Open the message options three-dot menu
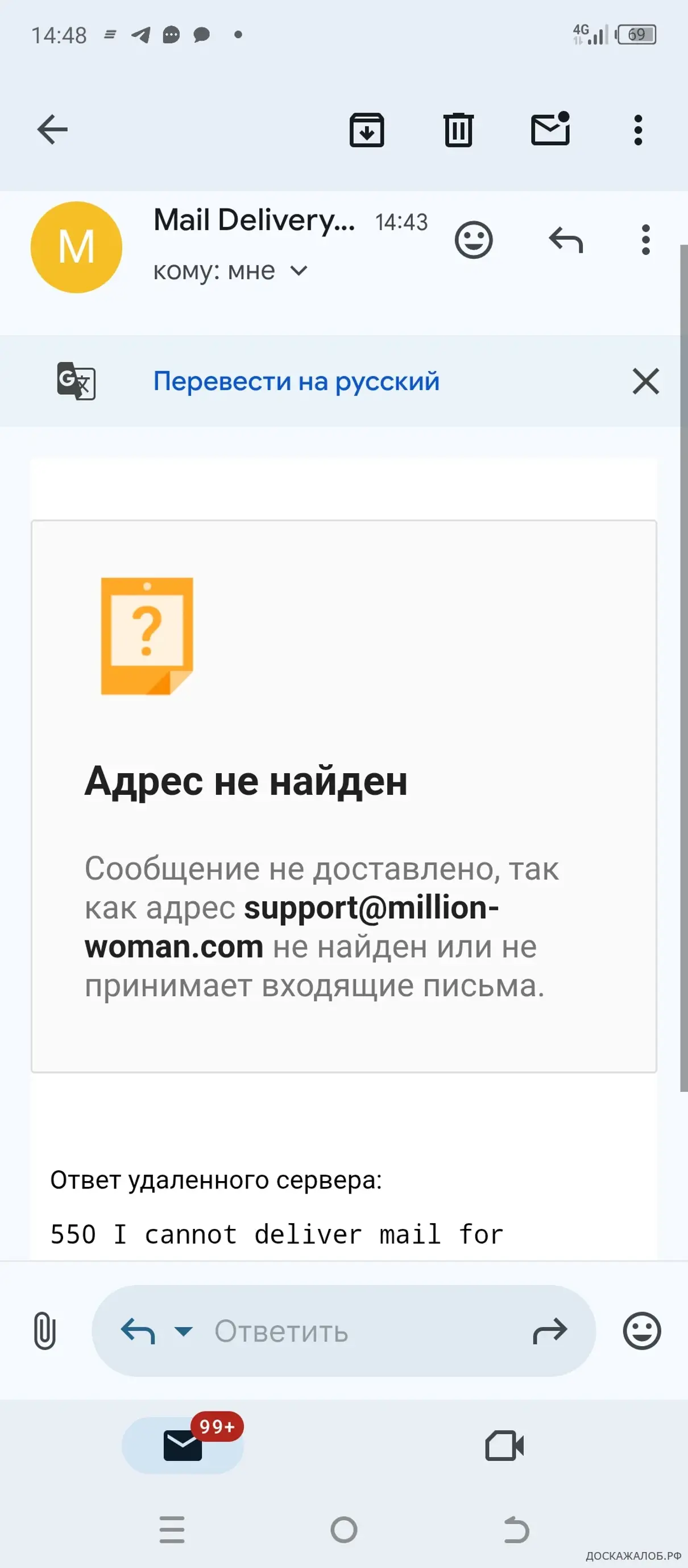688x1568 pixels. coord(645,240)
